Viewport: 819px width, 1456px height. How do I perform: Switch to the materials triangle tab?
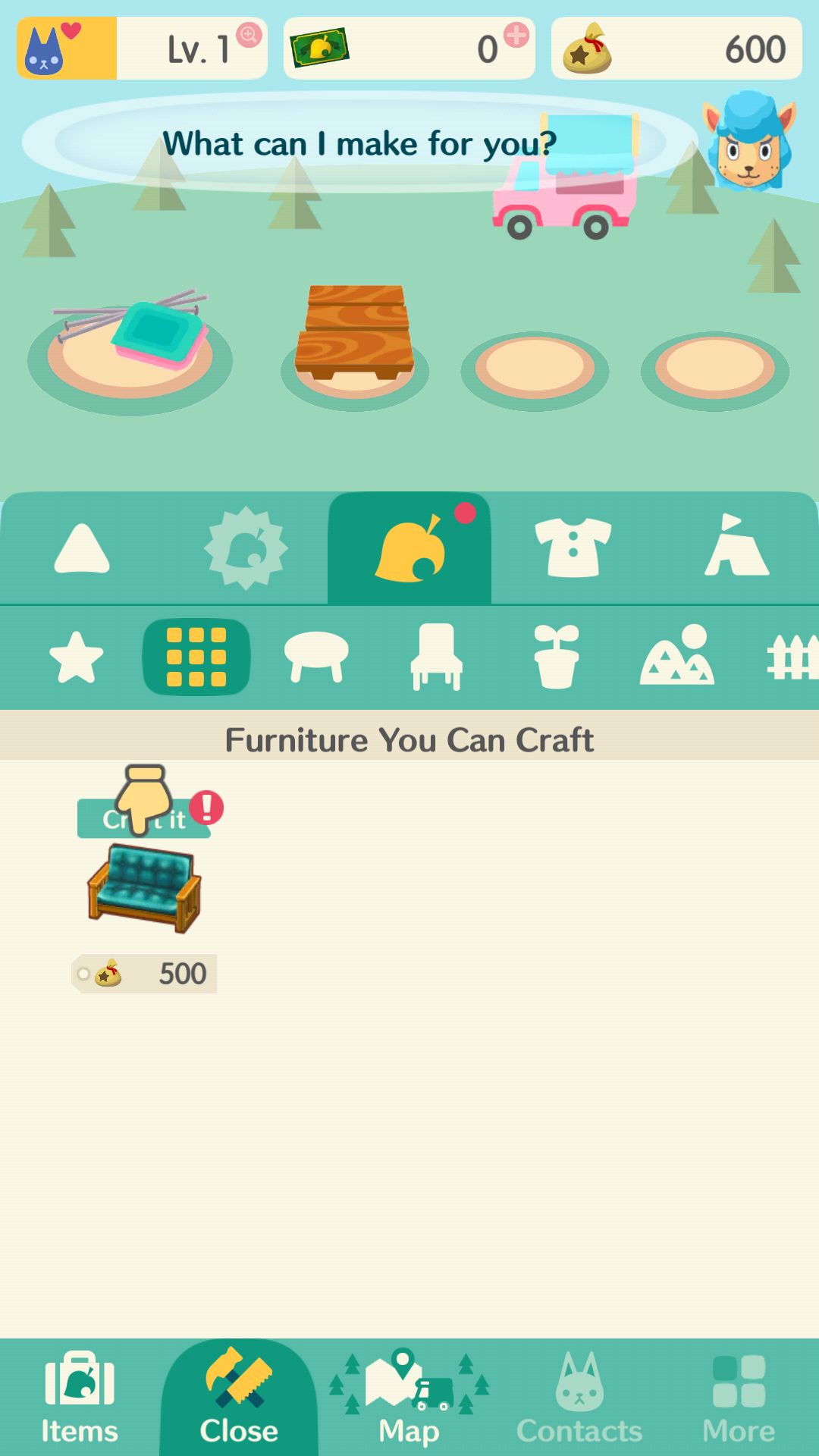point(82,548)
